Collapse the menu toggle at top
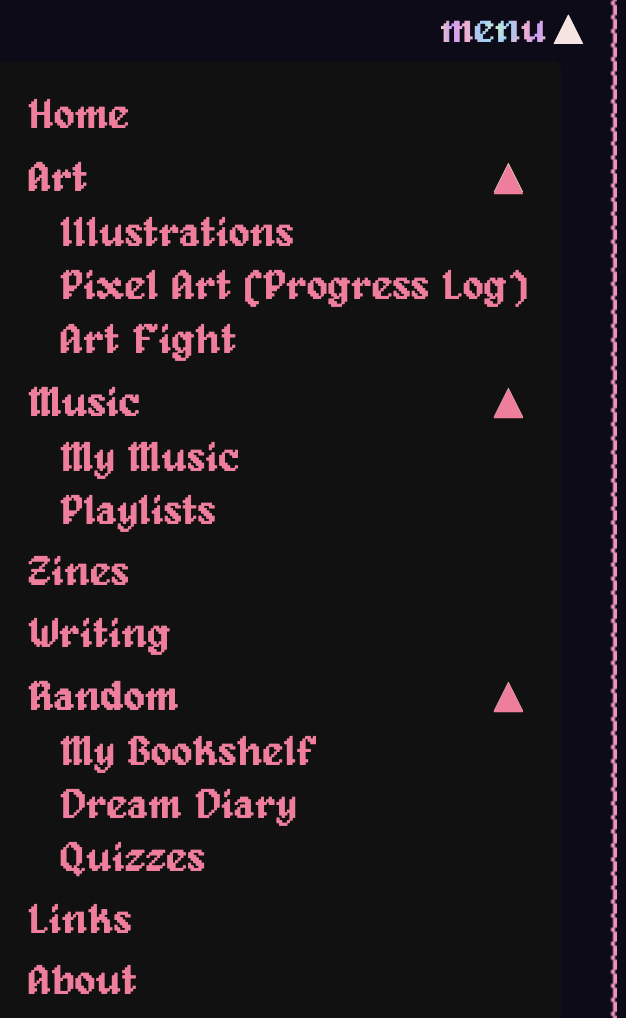 (x=512, y=30)
